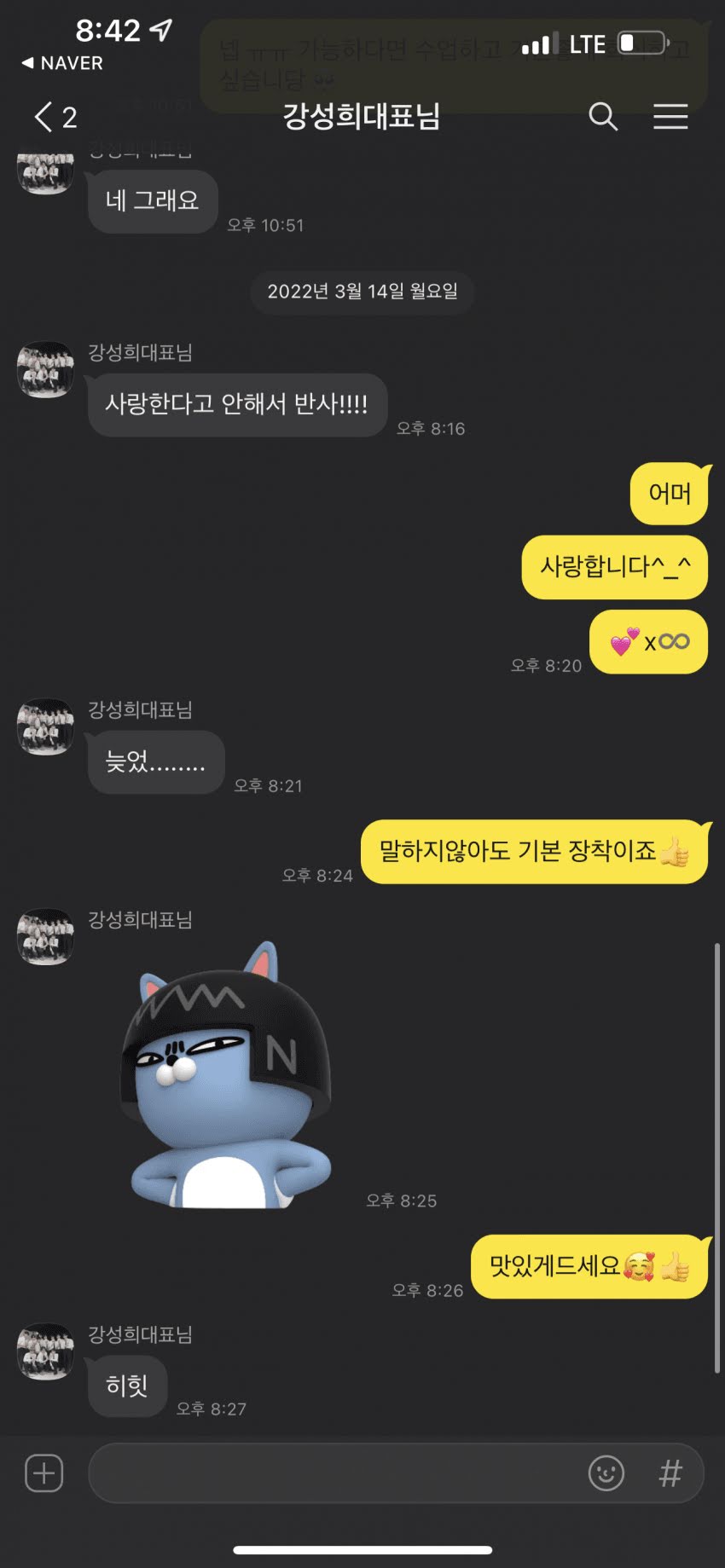Open 강성희대표님's profile picture by 히힛

pos(46,1351)
